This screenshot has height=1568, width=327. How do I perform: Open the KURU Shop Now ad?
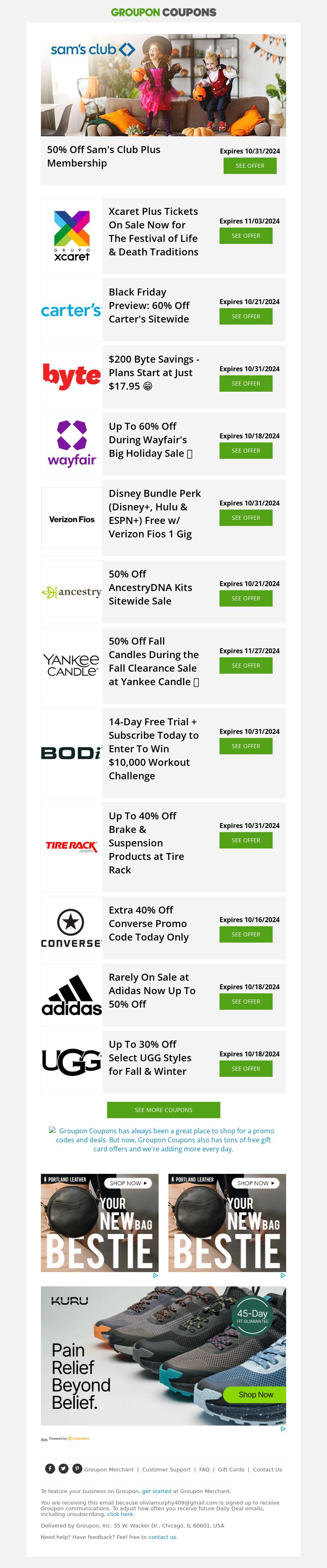(x=255, y=1394)
